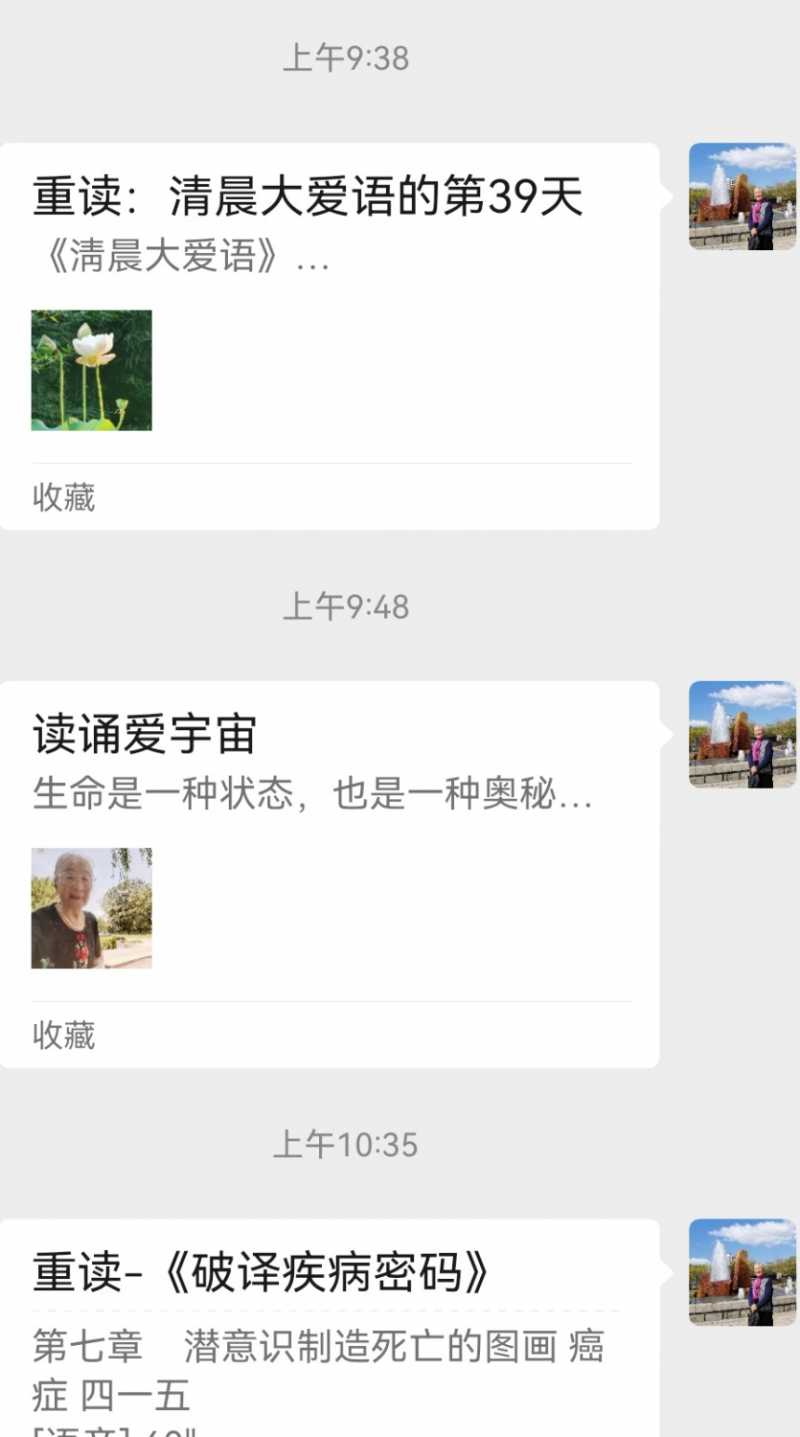Open the article "重读：清晨大爱语的第39天"
800x1437 pixels.
point(310,198)
